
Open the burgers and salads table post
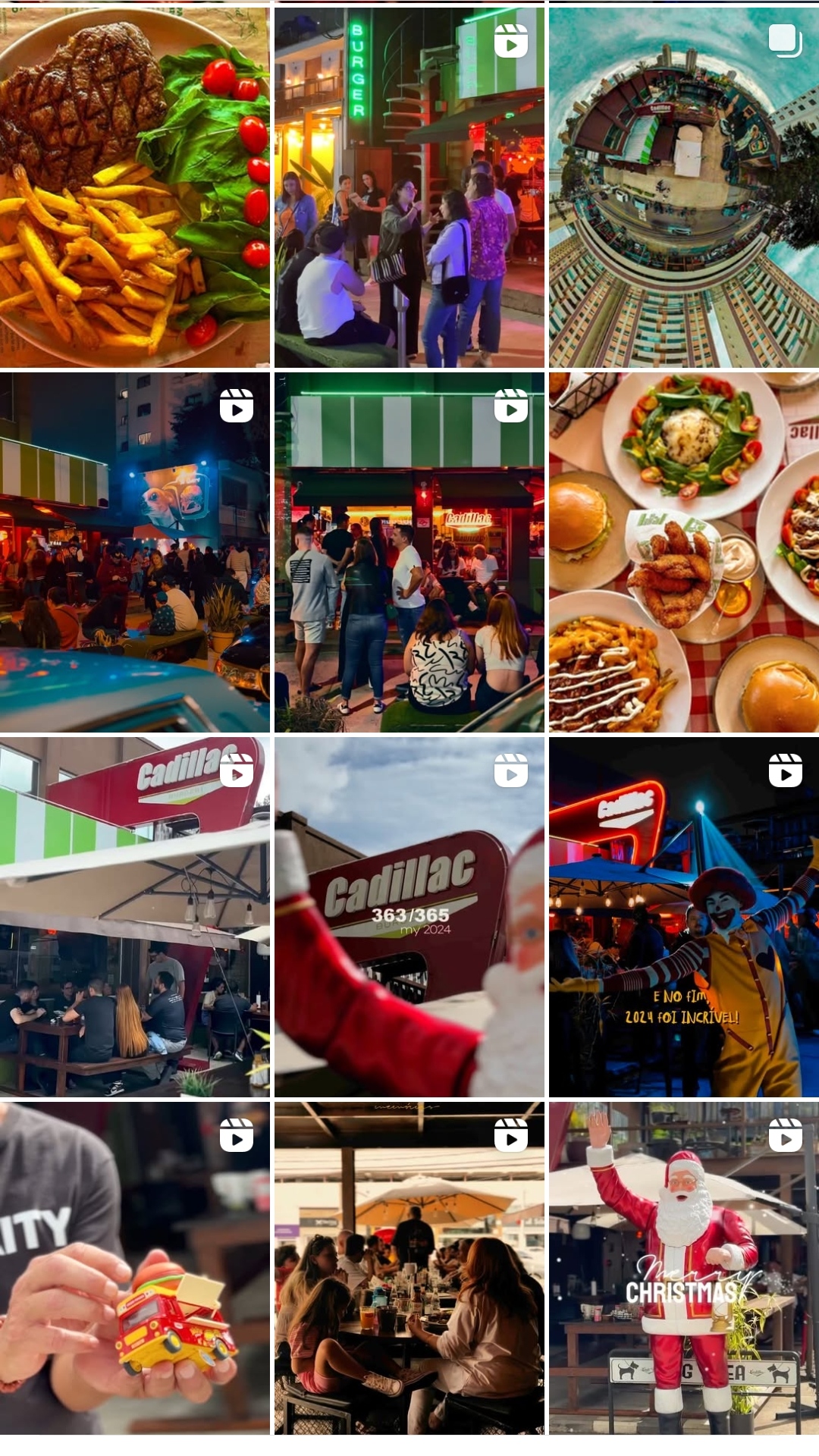(683, 552)
